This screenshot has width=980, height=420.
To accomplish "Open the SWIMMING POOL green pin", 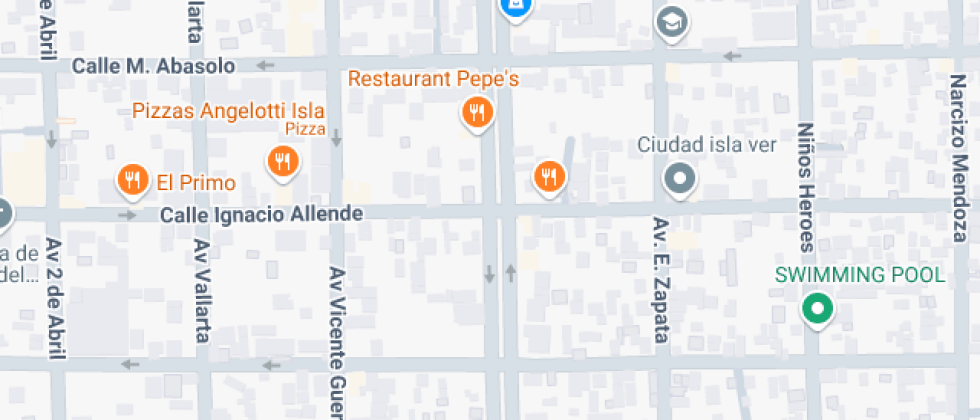I will pyautogui.click(x=818, y=308).
